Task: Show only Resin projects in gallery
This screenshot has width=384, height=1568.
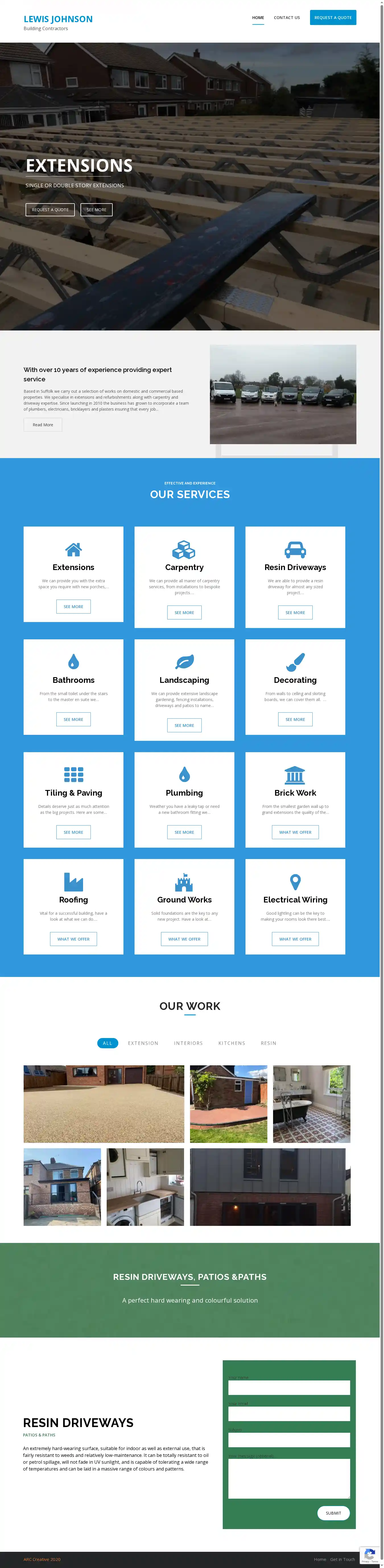Action: pyautogui.click(x=268, y=1043)
